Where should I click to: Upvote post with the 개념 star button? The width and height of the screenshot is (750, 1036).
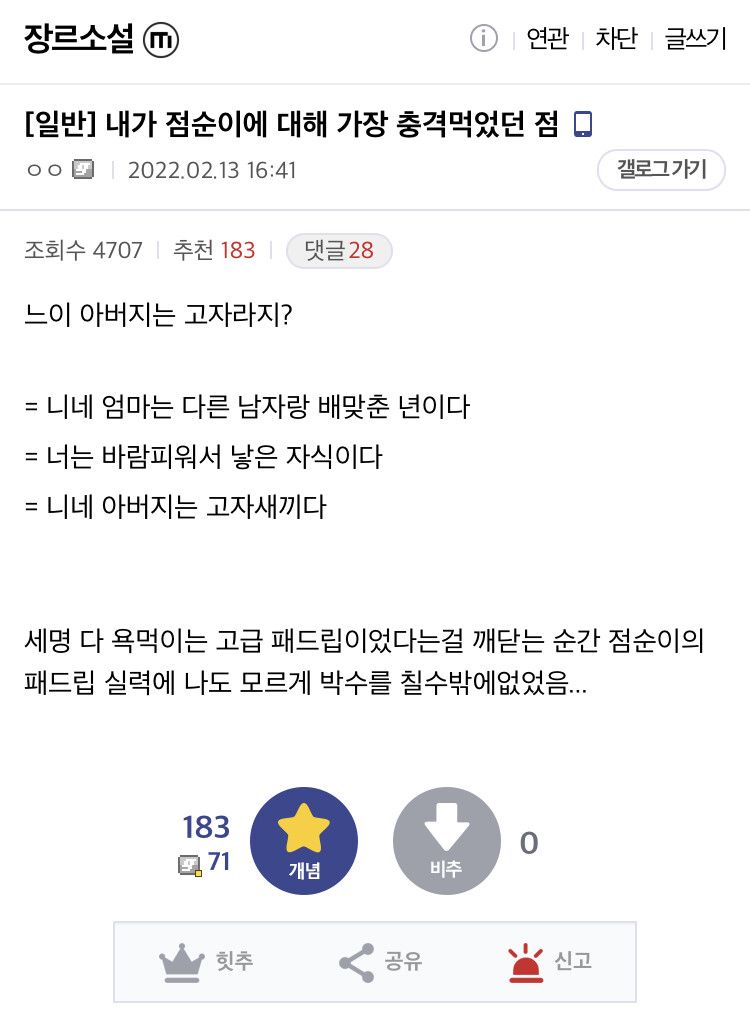(304, 841)
